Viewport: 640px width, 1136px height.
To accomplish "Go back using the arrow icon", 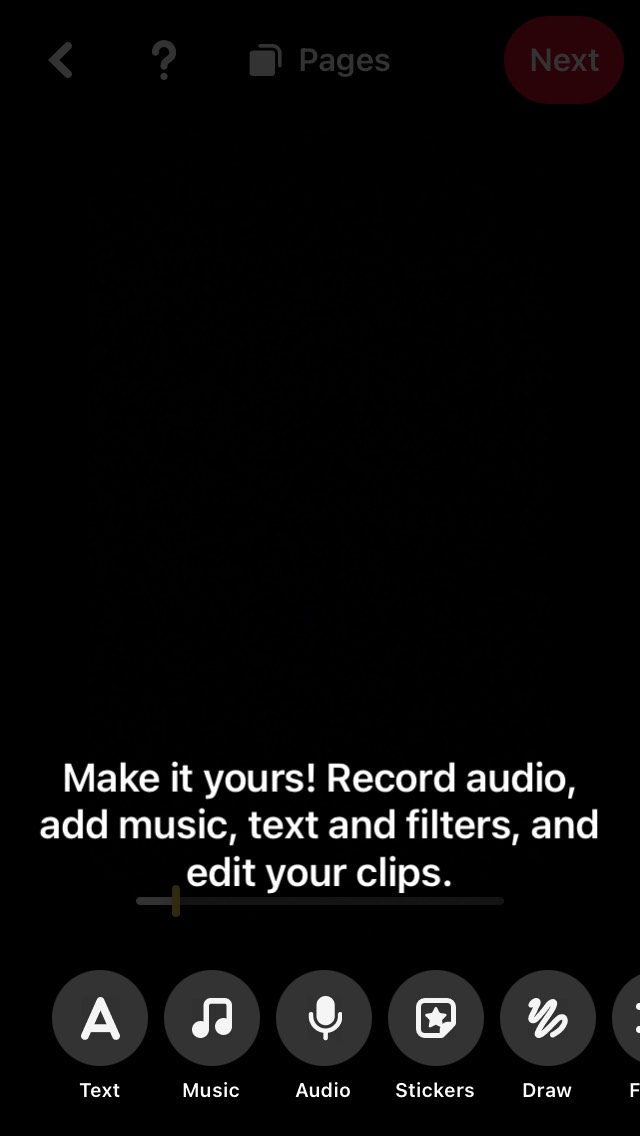I will (x=61, y=61).
